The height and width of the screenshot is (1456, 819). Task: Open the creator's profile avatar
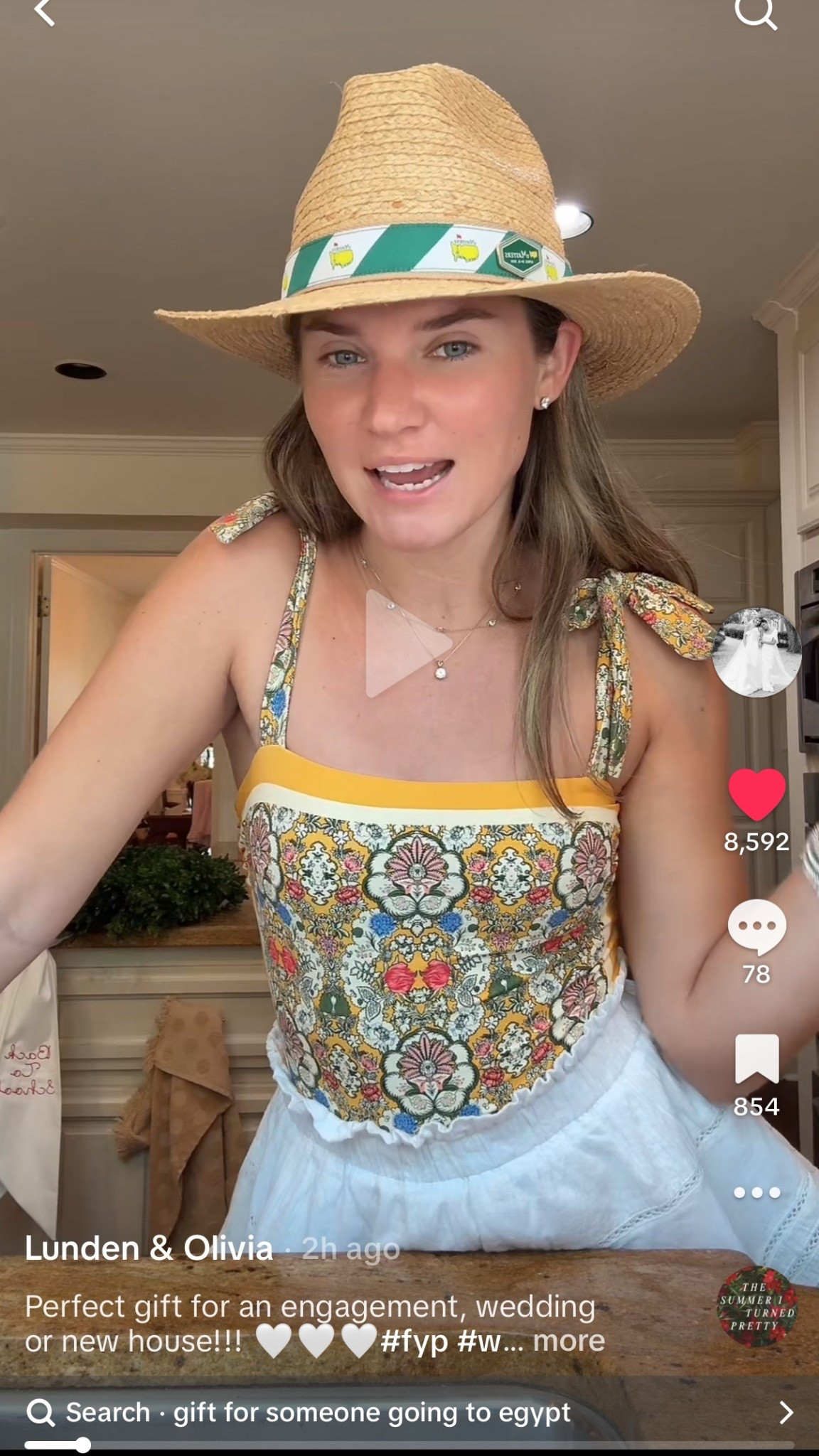[x=756, y=652]
